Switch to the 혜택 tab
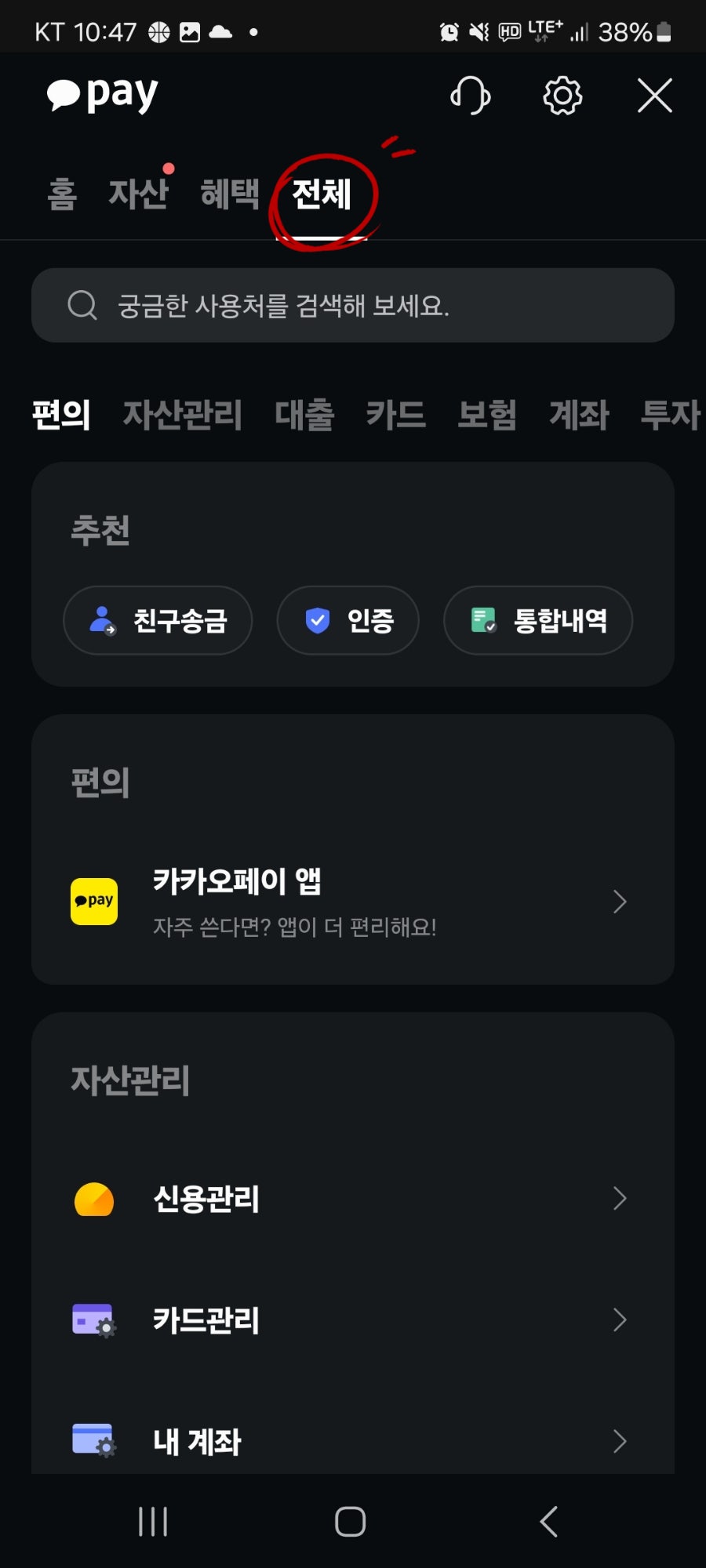The height and width of the screenshot is (1568, 706). coord(229,194)
